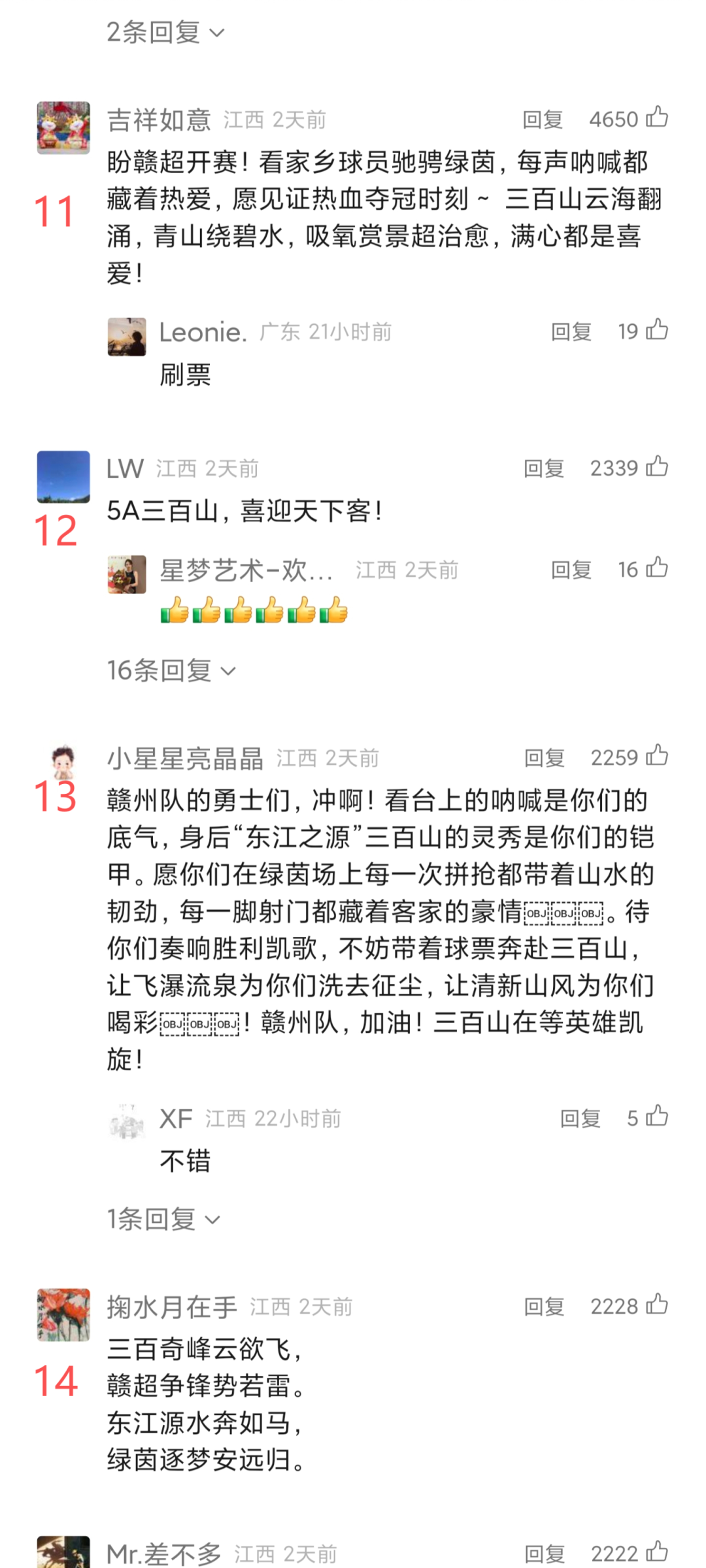Open 掬水月在手's profile avatar
Screen dimensions: 706x1568
pyautogui.click(x=63, y=1315)
